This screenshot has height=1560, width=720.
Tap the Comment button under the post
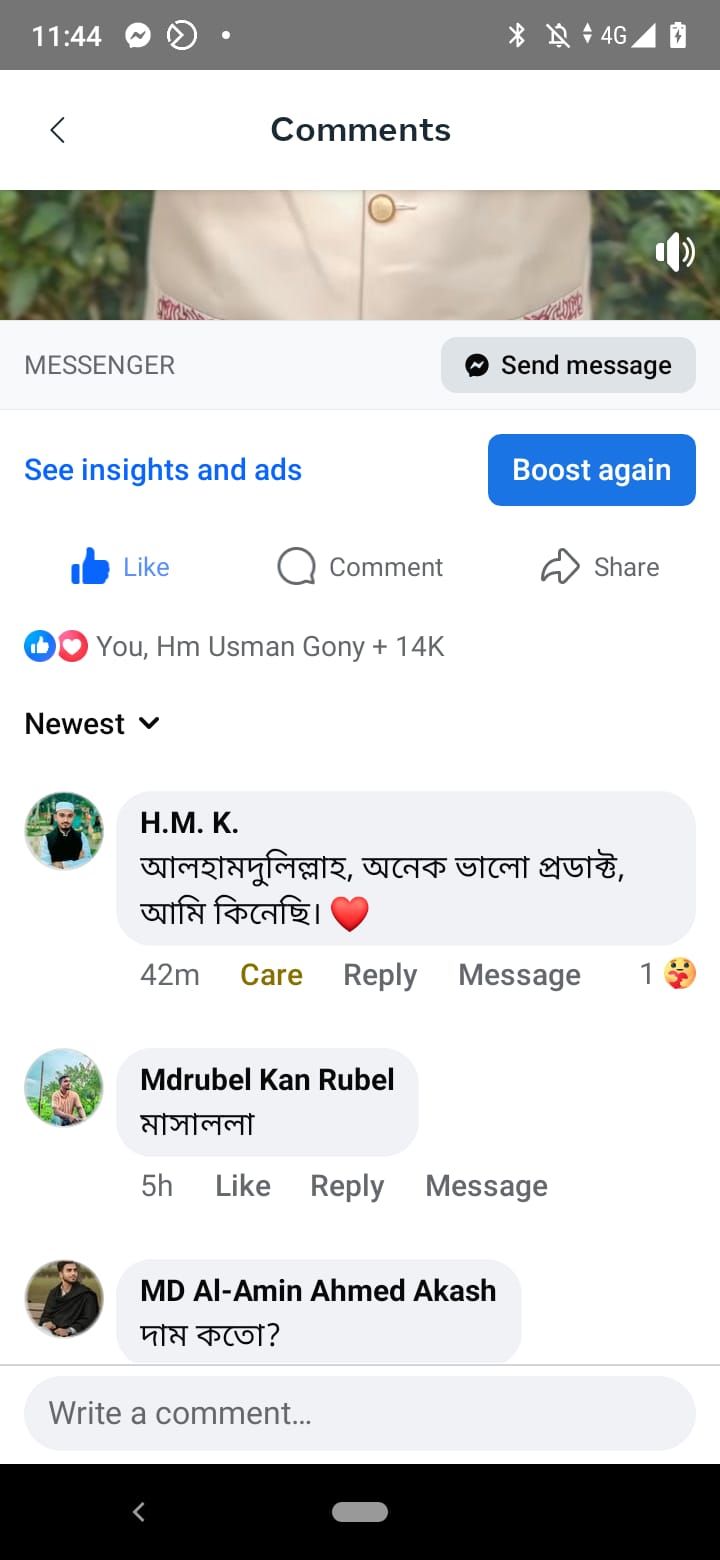(360, 567)
